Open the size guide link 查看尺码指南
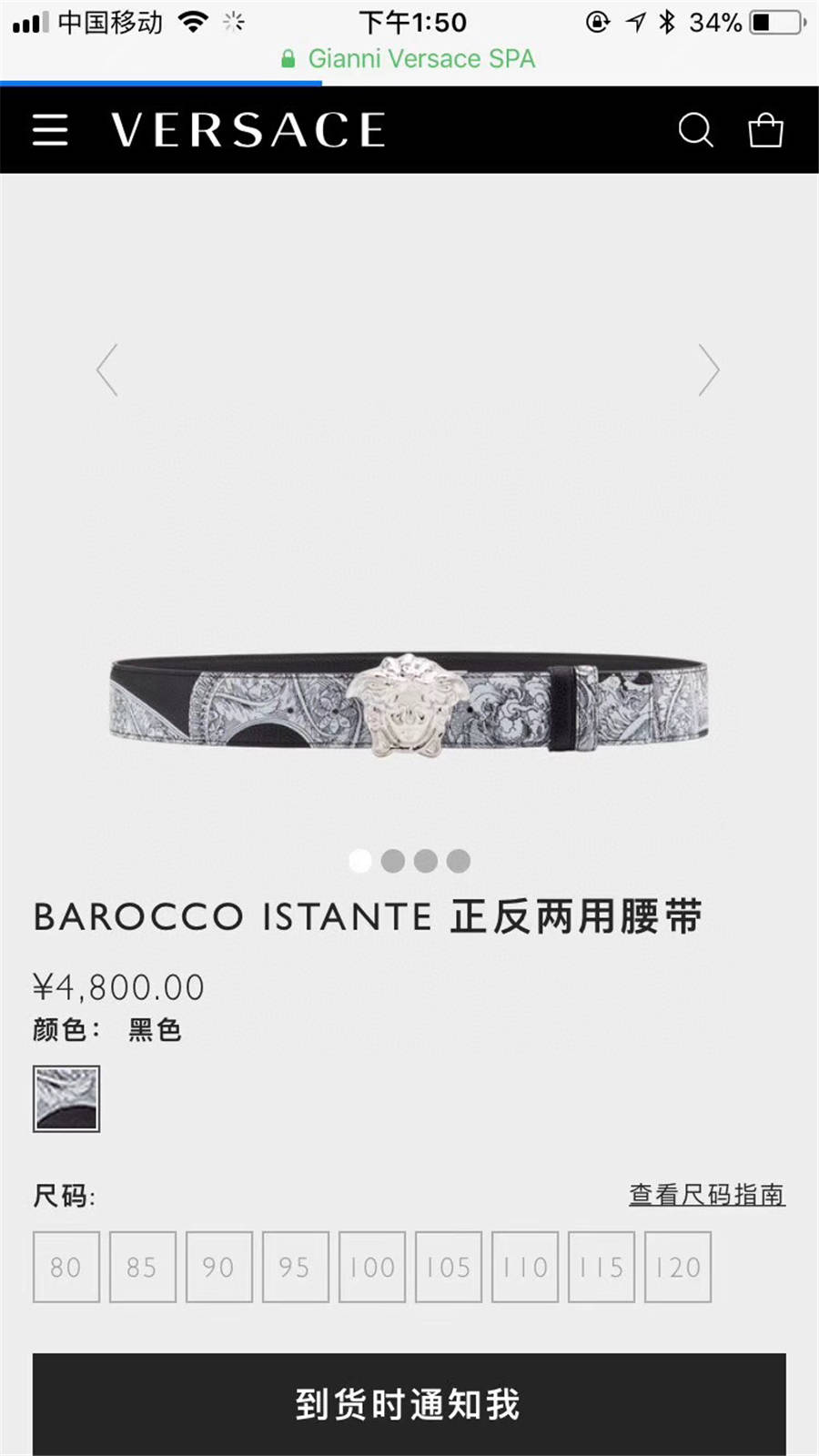819x1456 pixels. click(x=706, y=1194)
